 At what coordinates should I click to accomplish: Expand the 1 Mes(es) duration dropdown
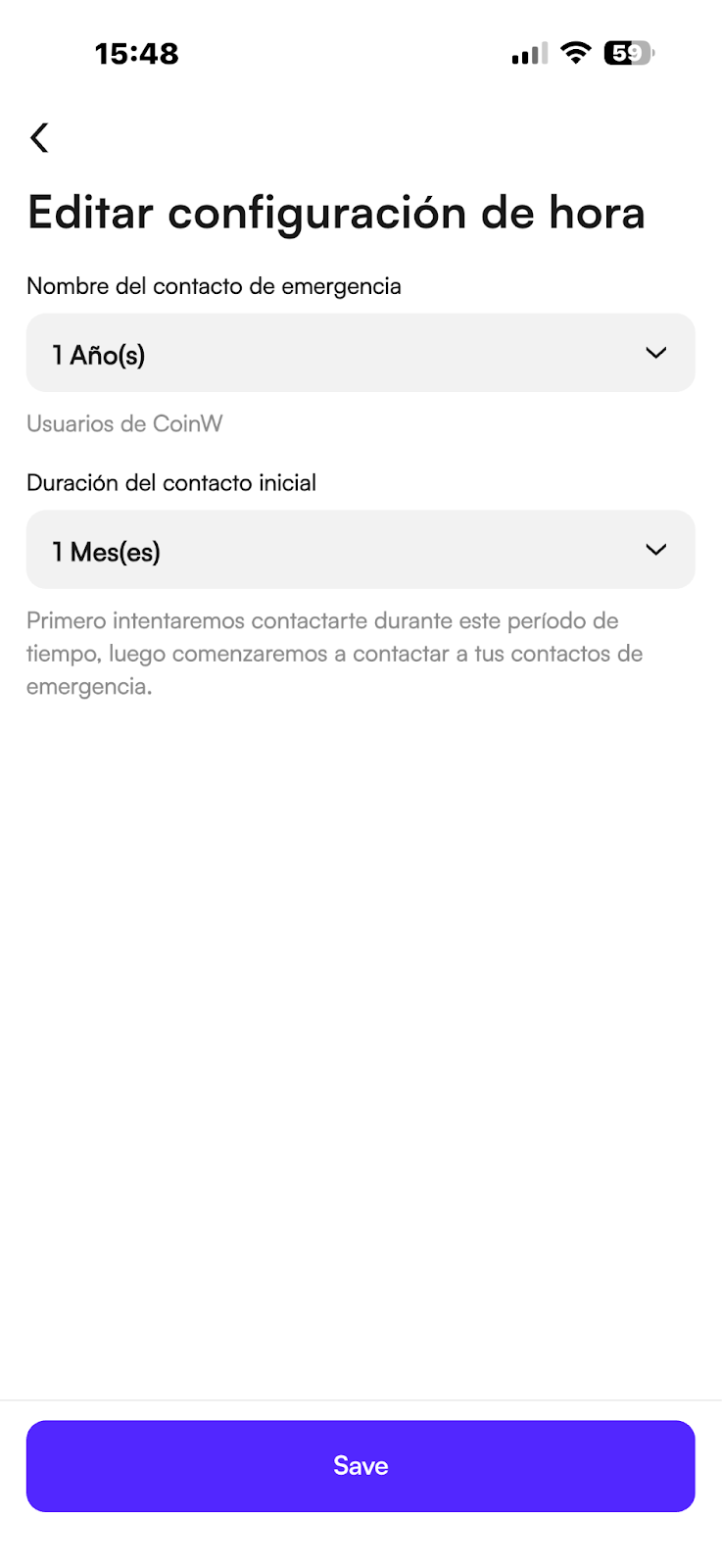coord(361,550)
